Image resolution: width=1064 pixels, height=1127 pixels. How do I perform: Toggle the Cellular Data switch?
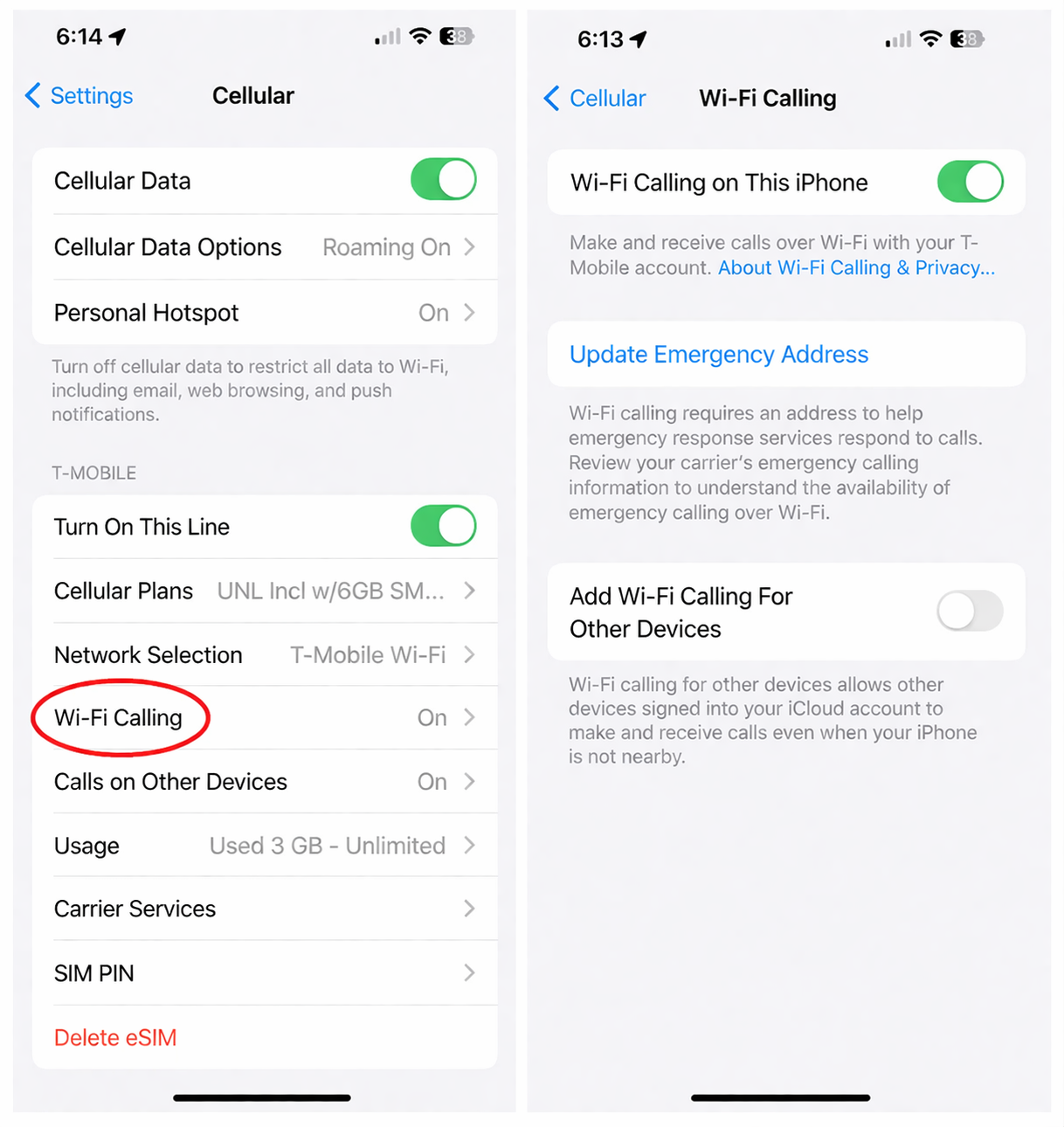[443, 180]
